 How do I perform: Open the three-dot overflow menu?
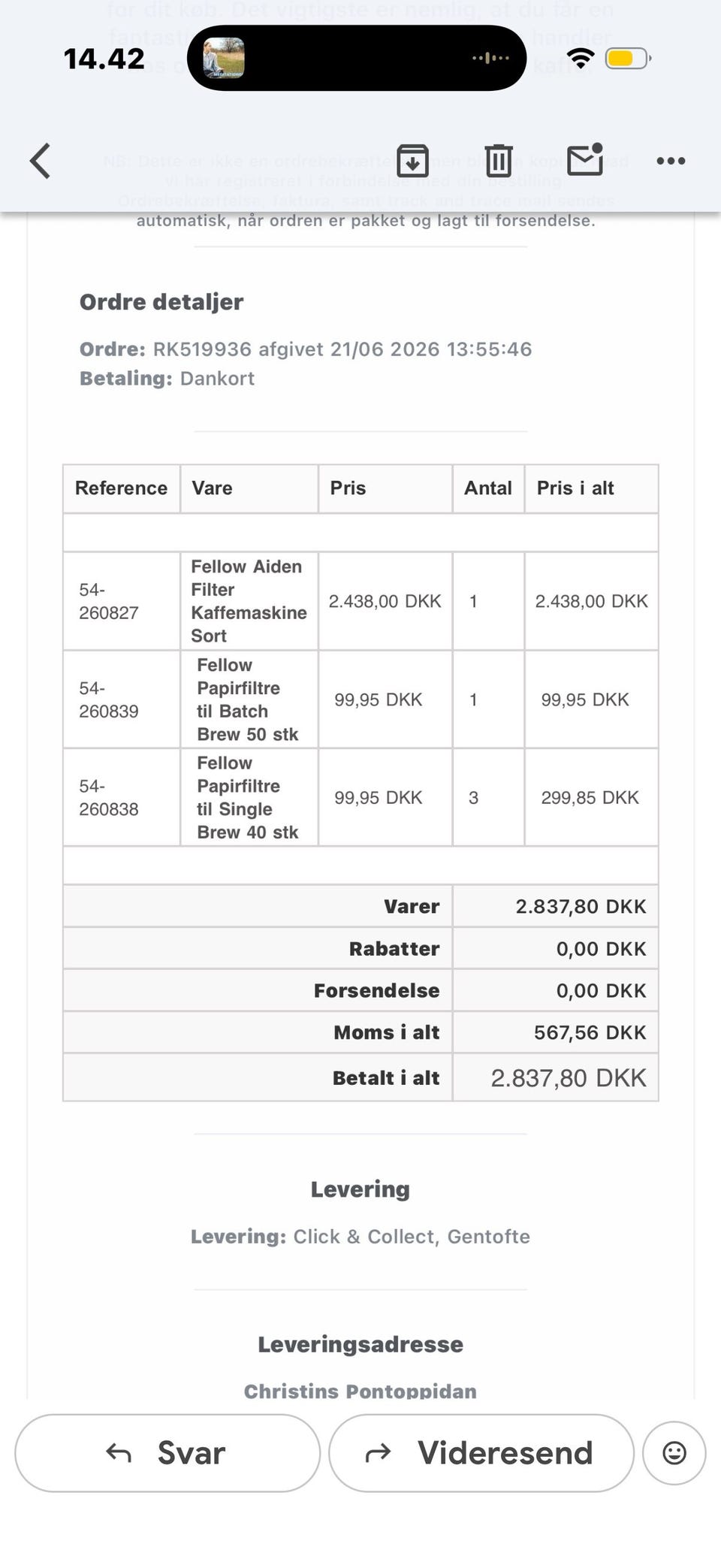pos(671,161)
